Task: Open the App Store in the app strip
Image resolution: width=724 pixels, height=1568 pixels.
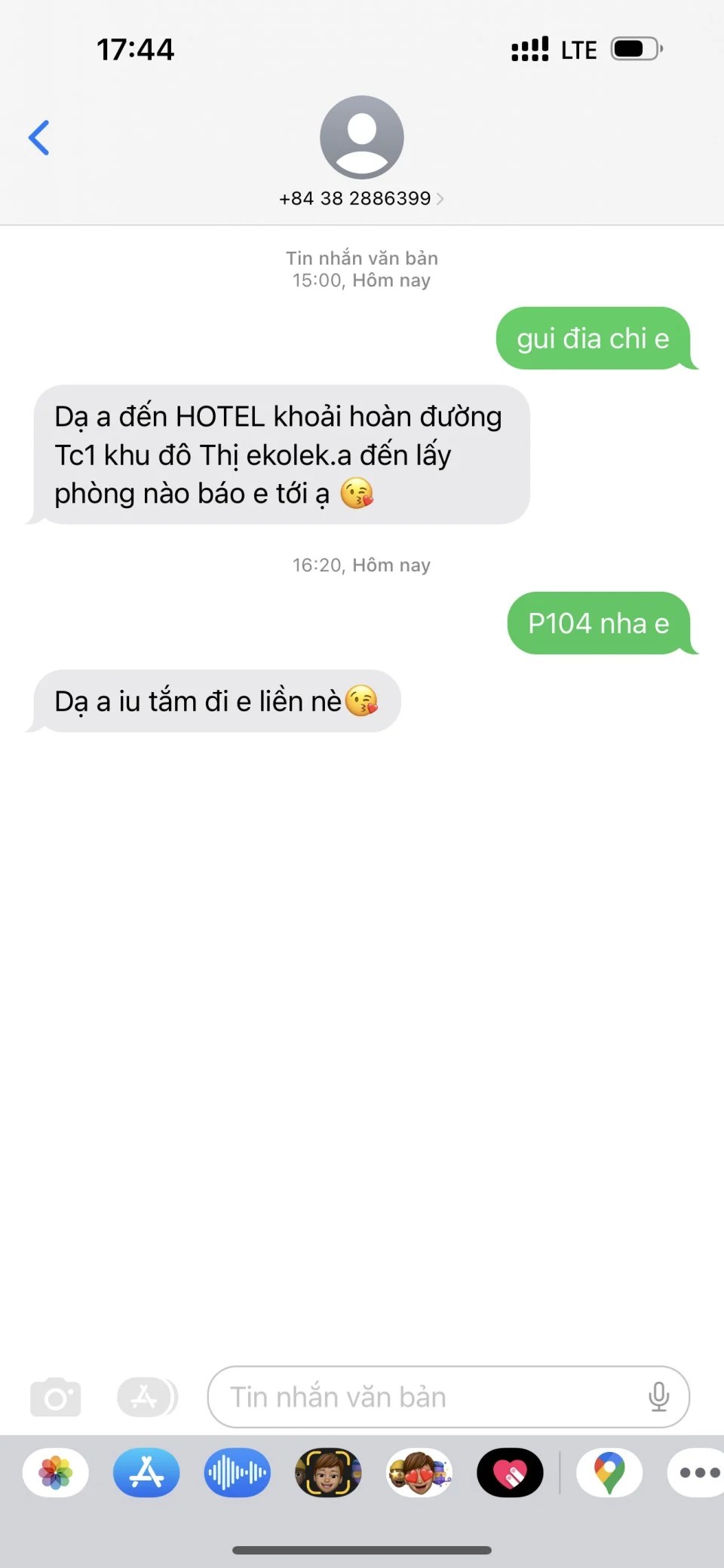Action: pyautogui.click(x=146, y=1472)
